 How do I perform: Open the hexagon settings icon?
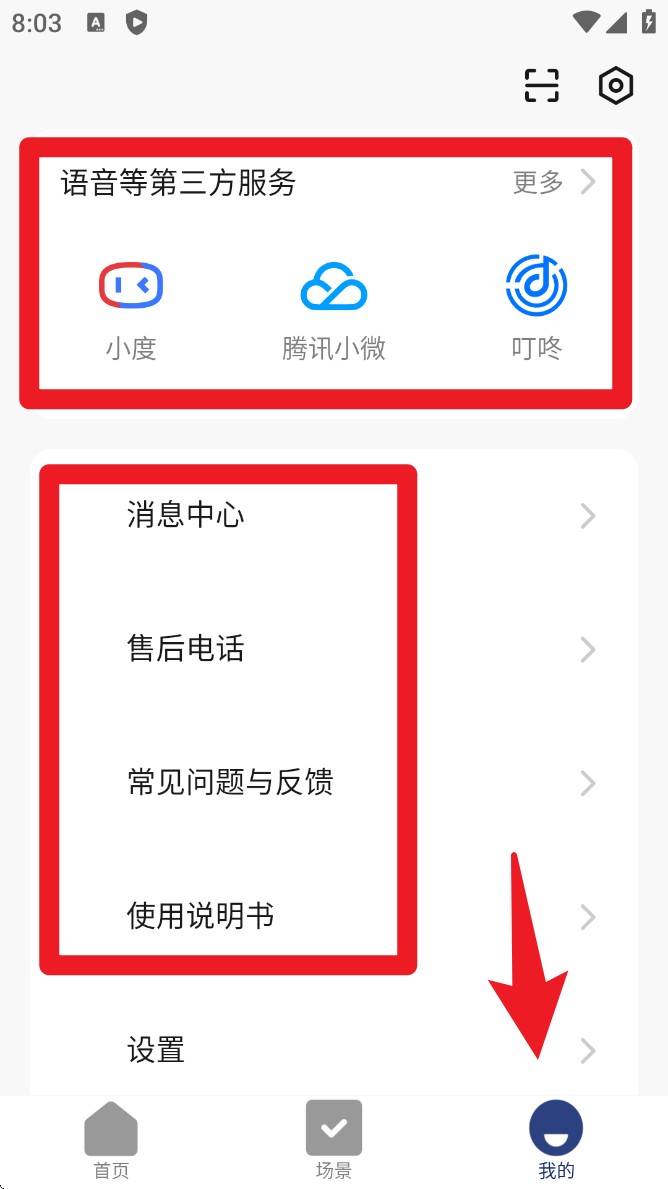(x=616, y=86)
